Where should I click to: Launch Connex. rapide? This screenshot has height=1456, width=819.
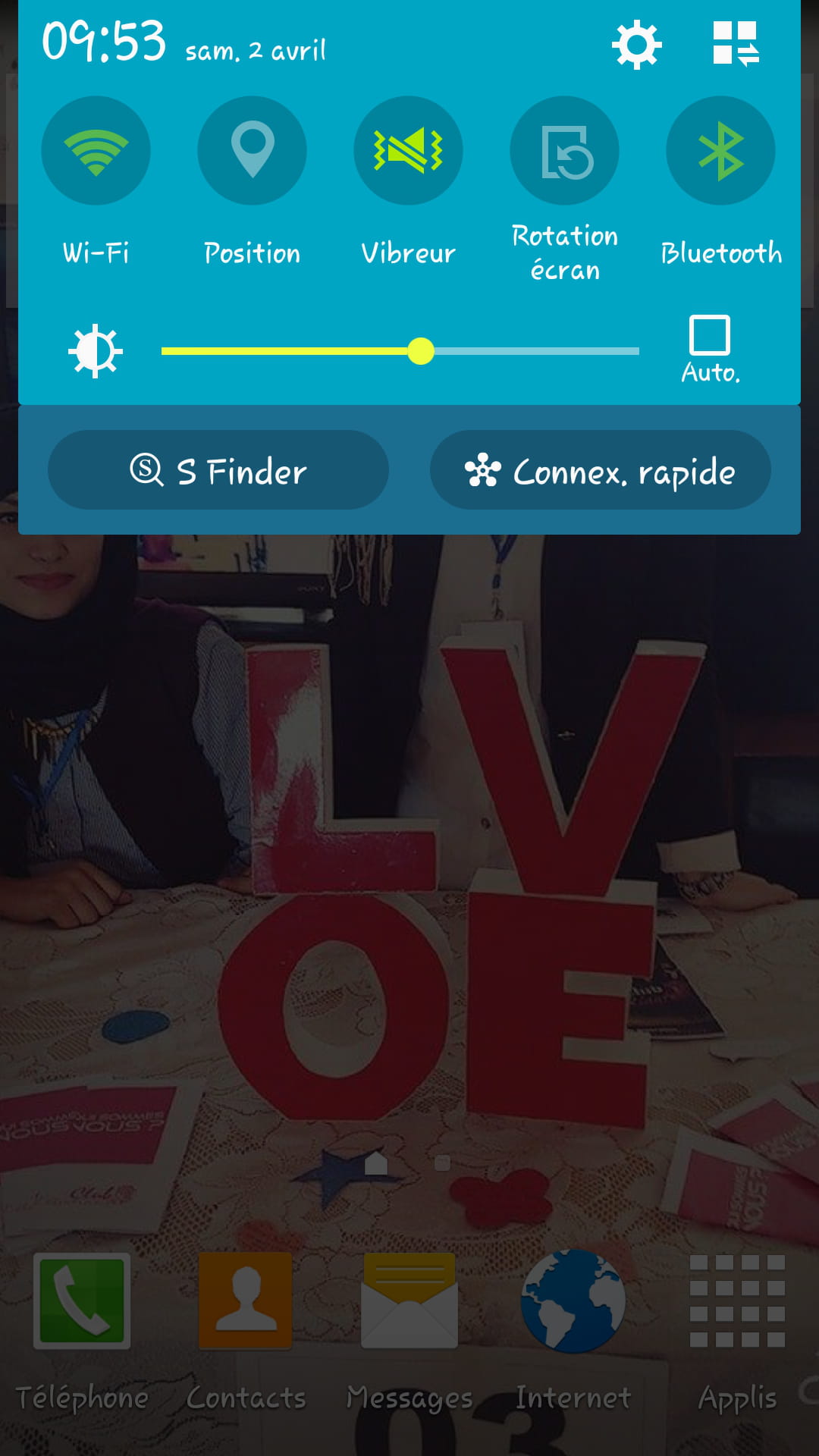click(601, 470)
